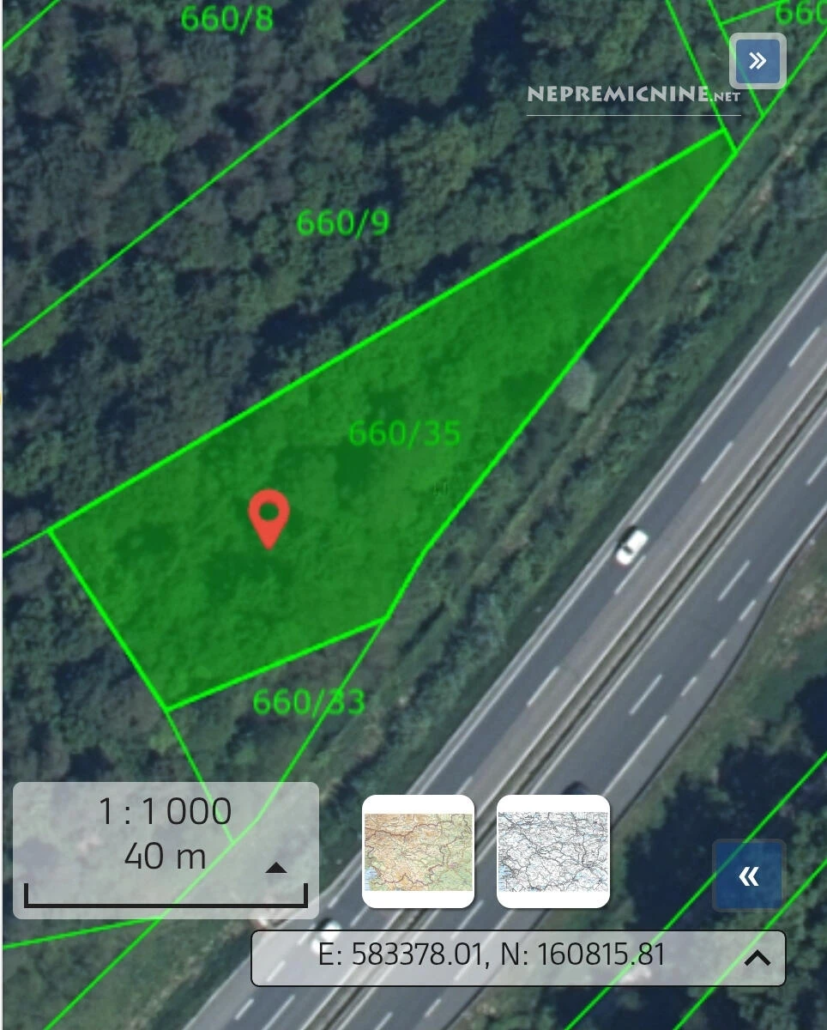Collapse the basemap strip with the double-left arrow

coord(748,876)
